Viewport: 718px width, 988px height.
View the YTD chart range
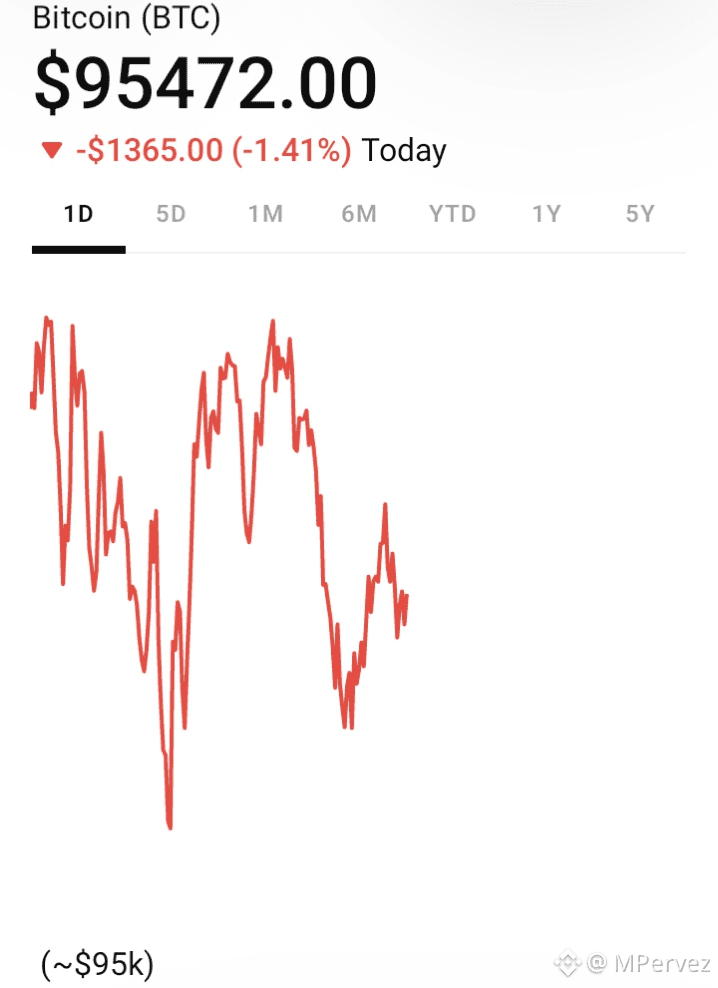[x=452, y=214]
